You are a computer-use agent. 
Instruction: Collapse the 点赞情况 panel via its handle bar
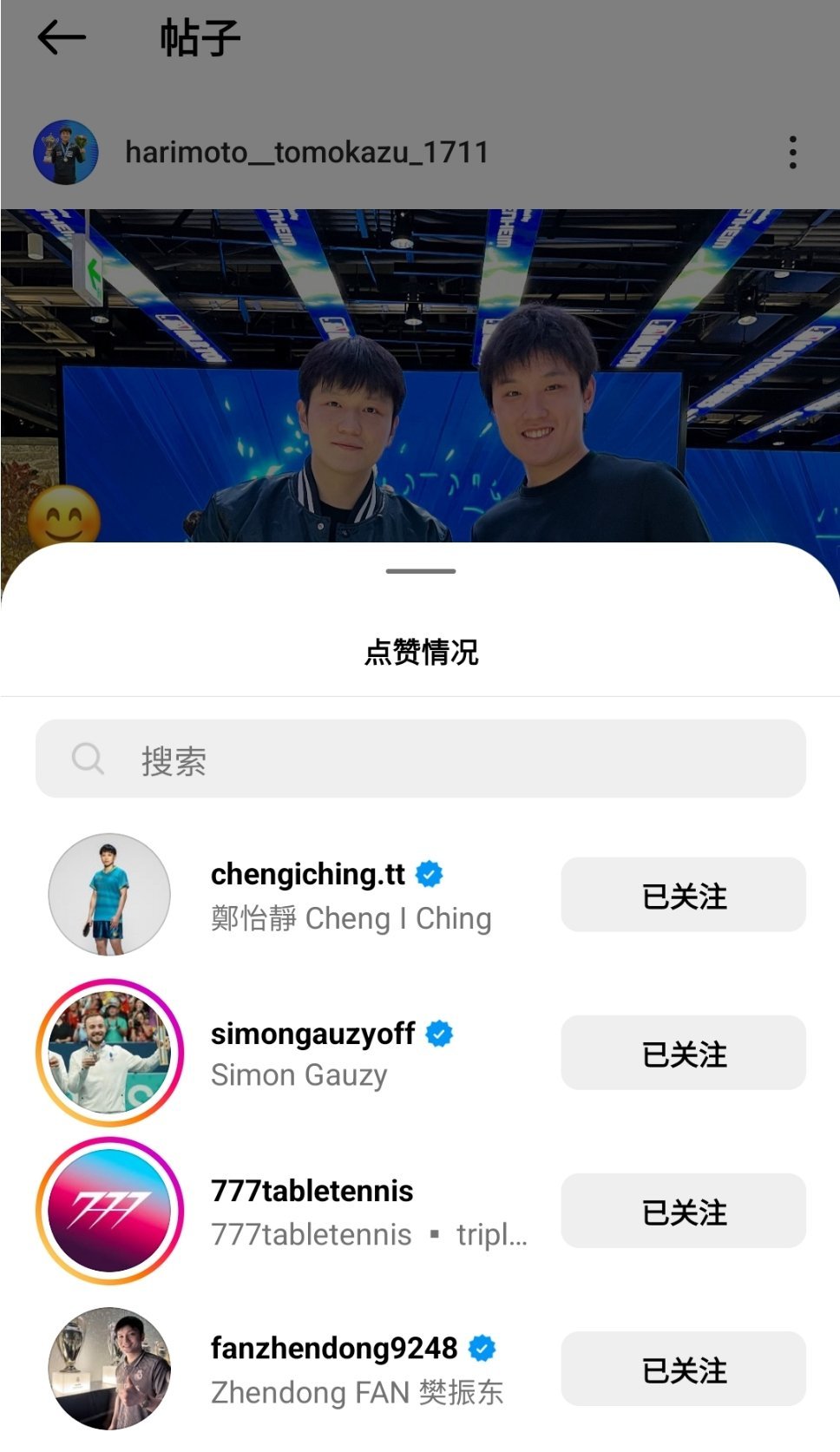coord(420,571)
